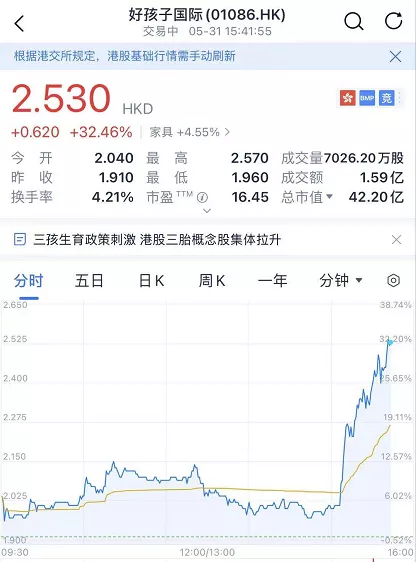Refresh the quote data
416x562 pixels.
(393, 21)
